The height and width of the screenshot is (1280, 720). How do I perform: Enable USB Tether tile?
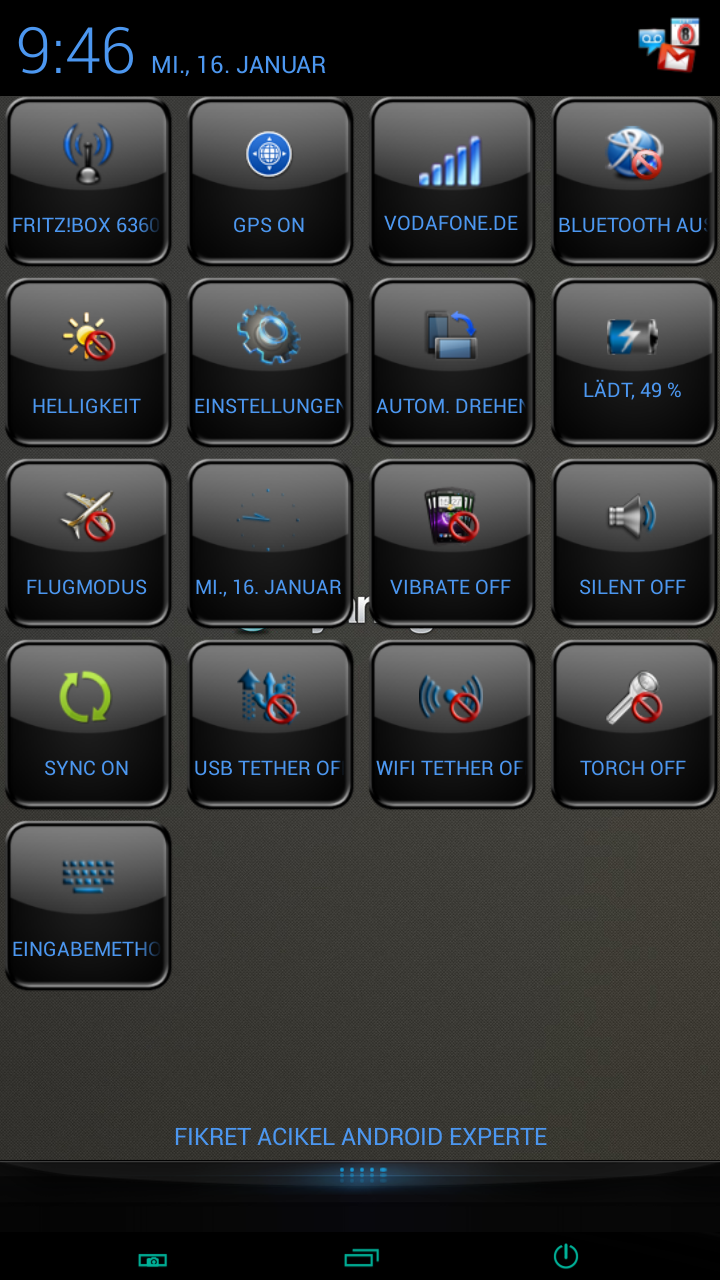(270, 724)
